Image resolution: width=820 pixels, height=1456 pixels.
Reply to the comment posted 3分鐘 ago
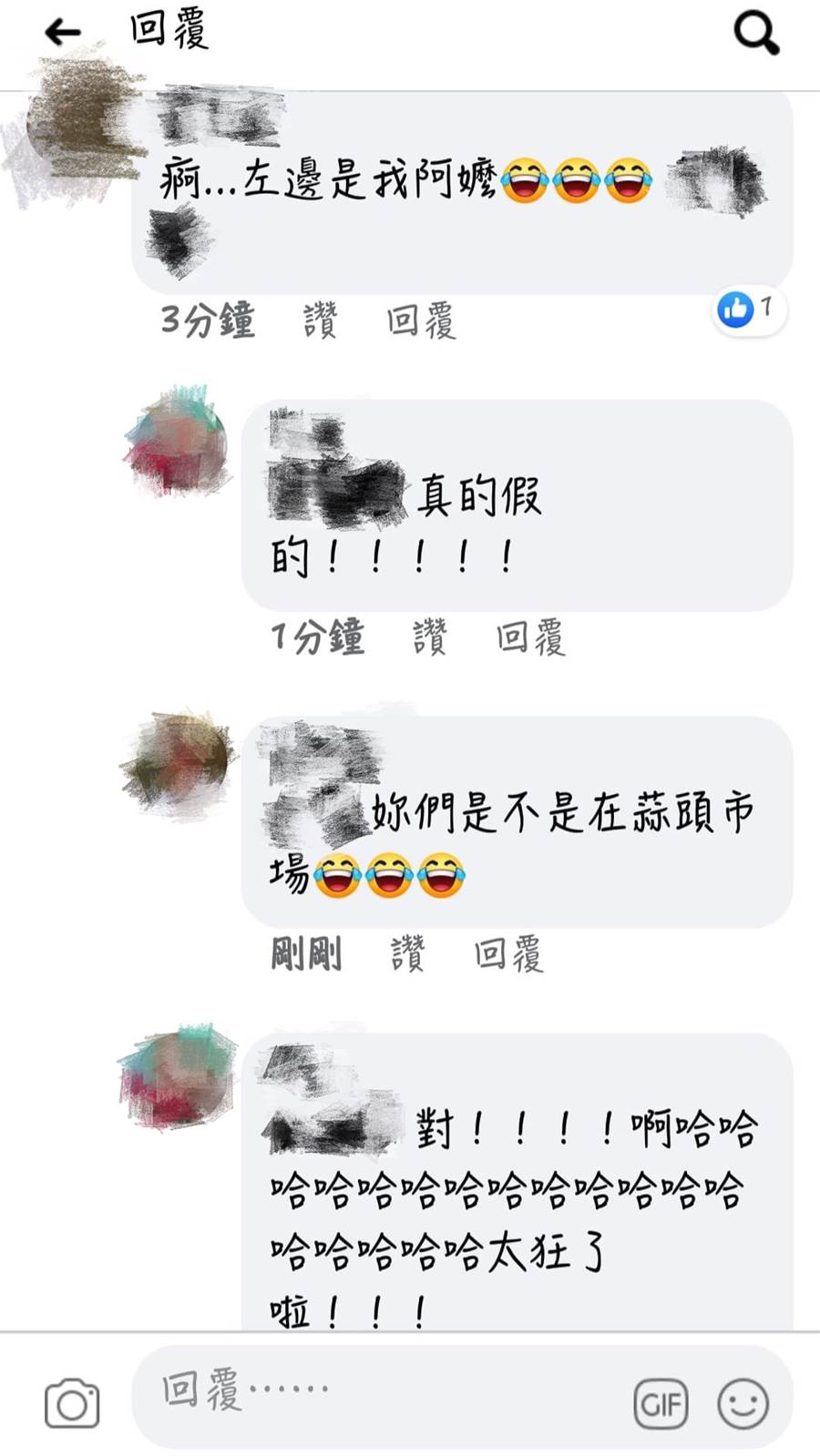click(420, 321)
